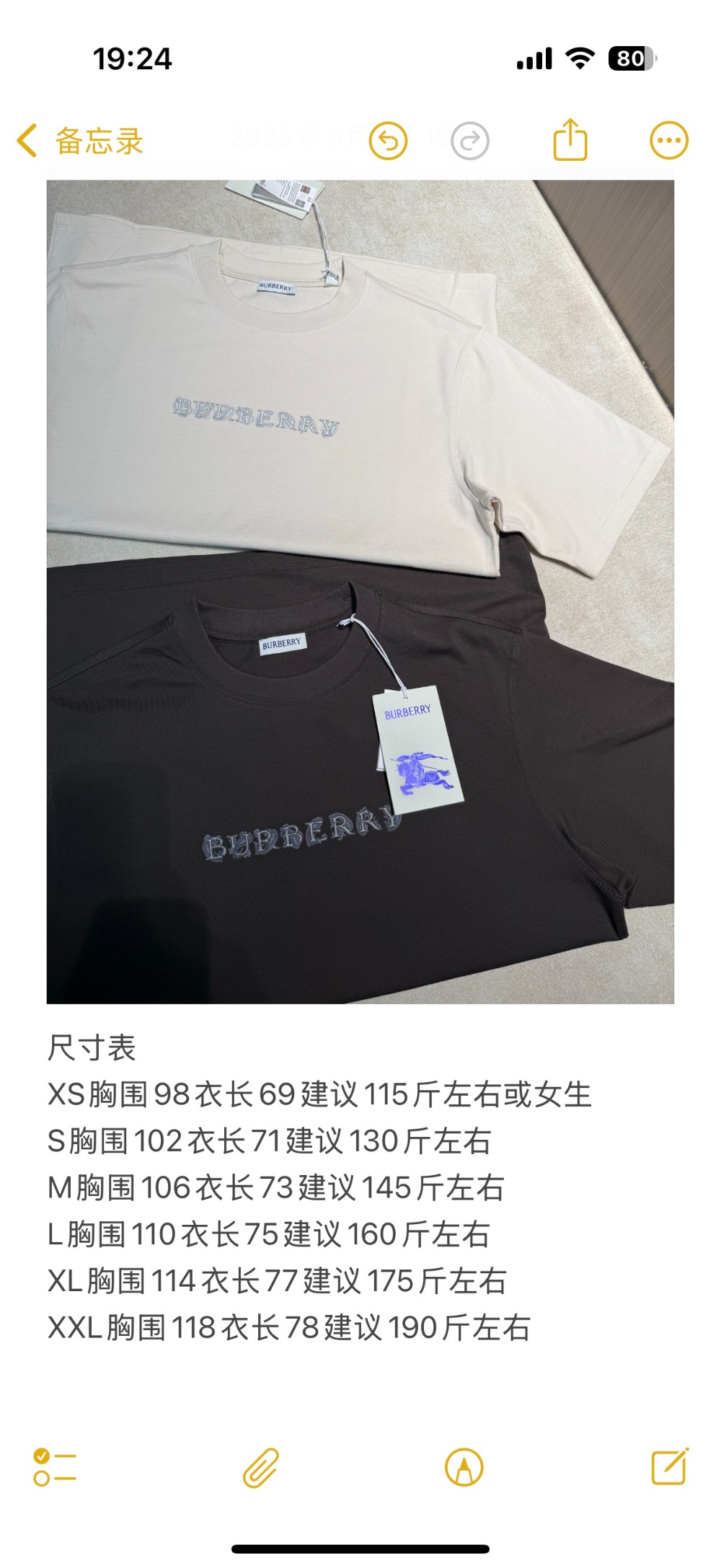The width and height of the screenshot is (721, 1568).
Task: Open the T-shirt photo attachment
Action: [x=360, y=591]
